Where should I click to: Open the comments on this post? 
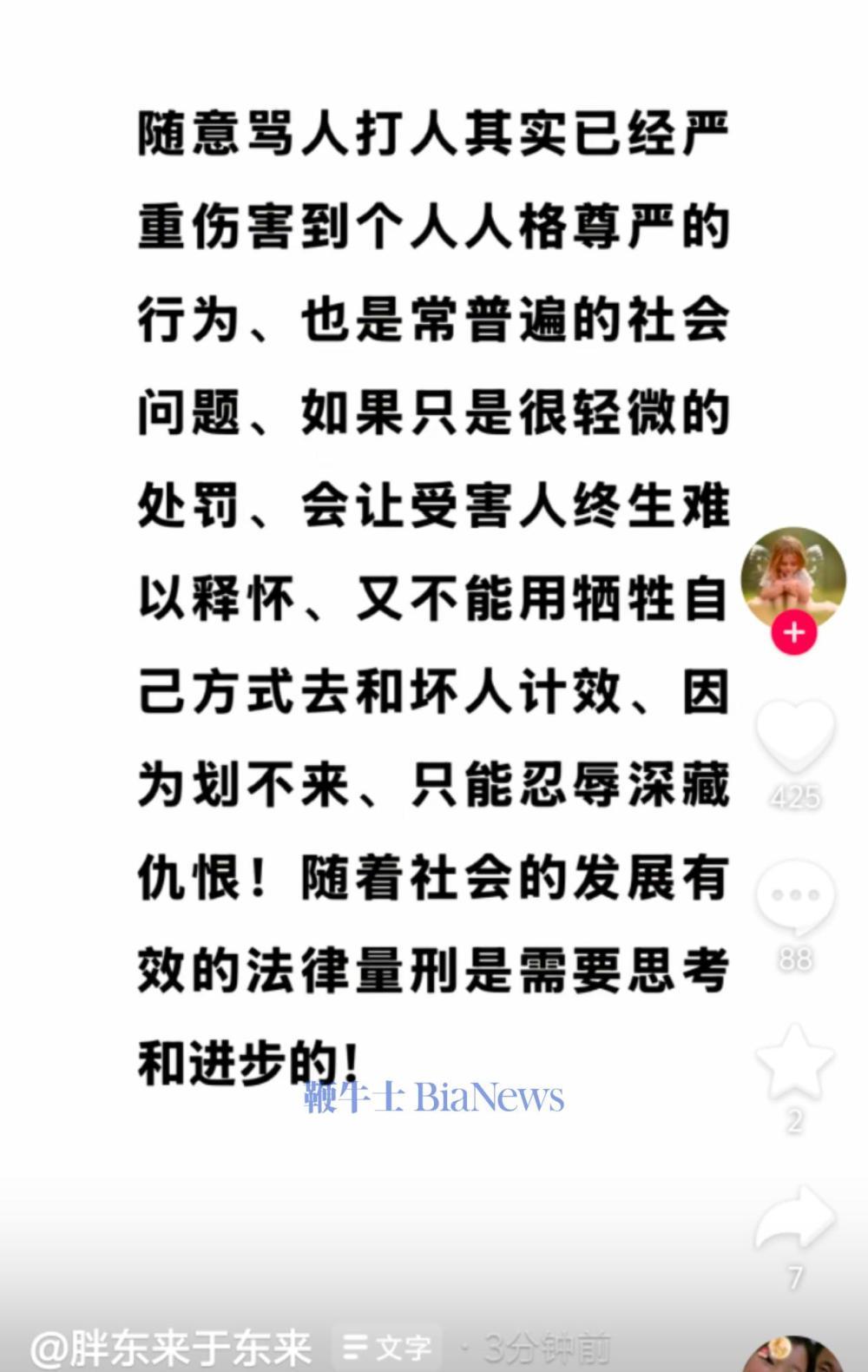[795, 894]
